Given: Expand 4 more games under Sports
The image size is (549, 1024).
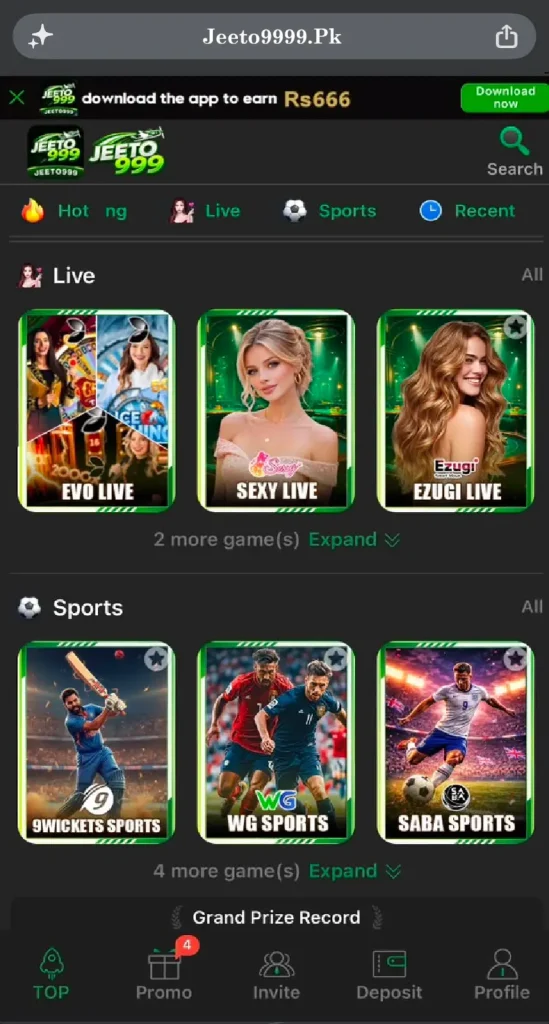Looking at the screenshot, I should (x=354, y=871).
